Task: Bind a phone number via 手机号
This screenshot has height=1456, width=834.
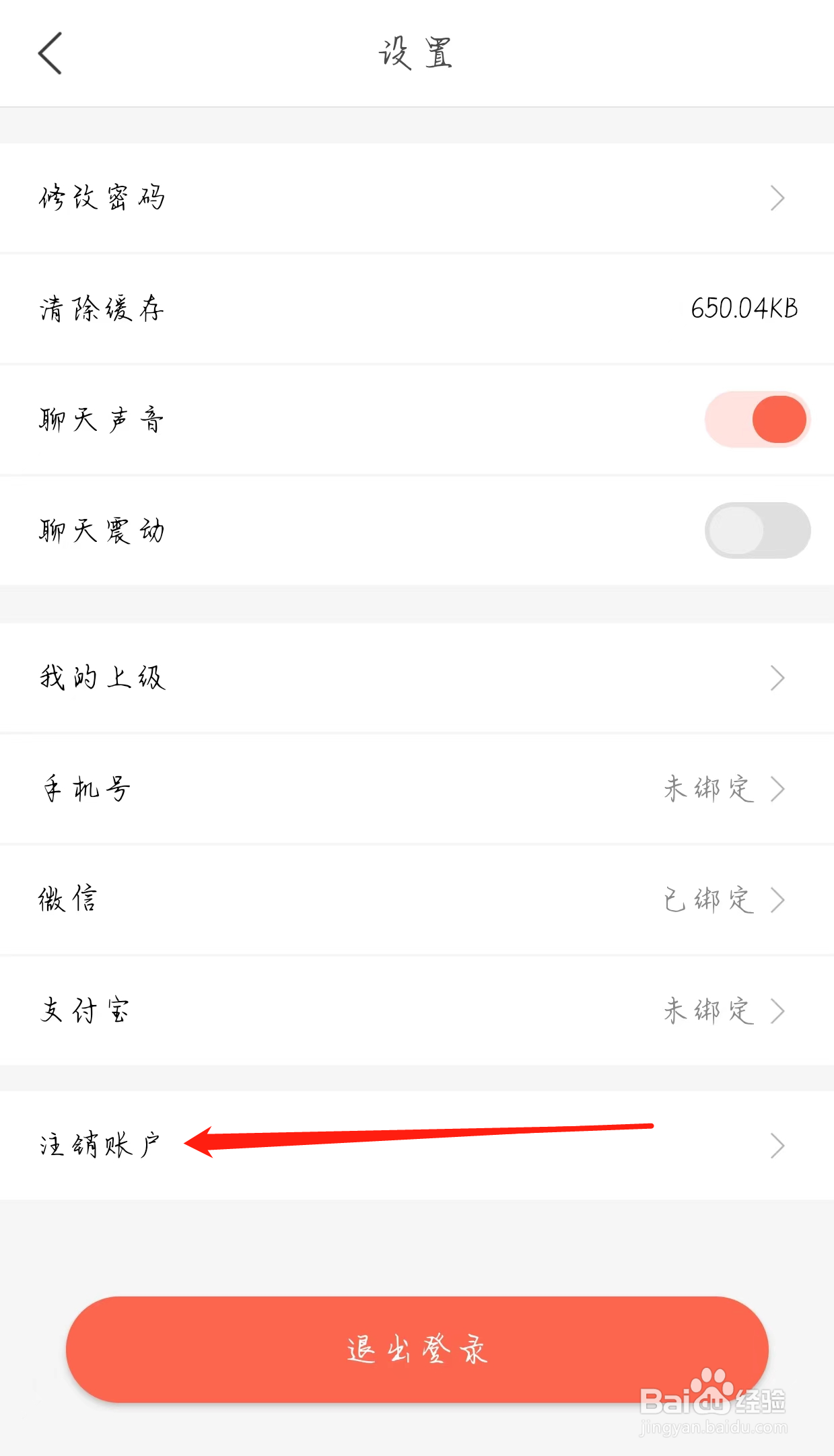Action: click(x=417, y=789)
